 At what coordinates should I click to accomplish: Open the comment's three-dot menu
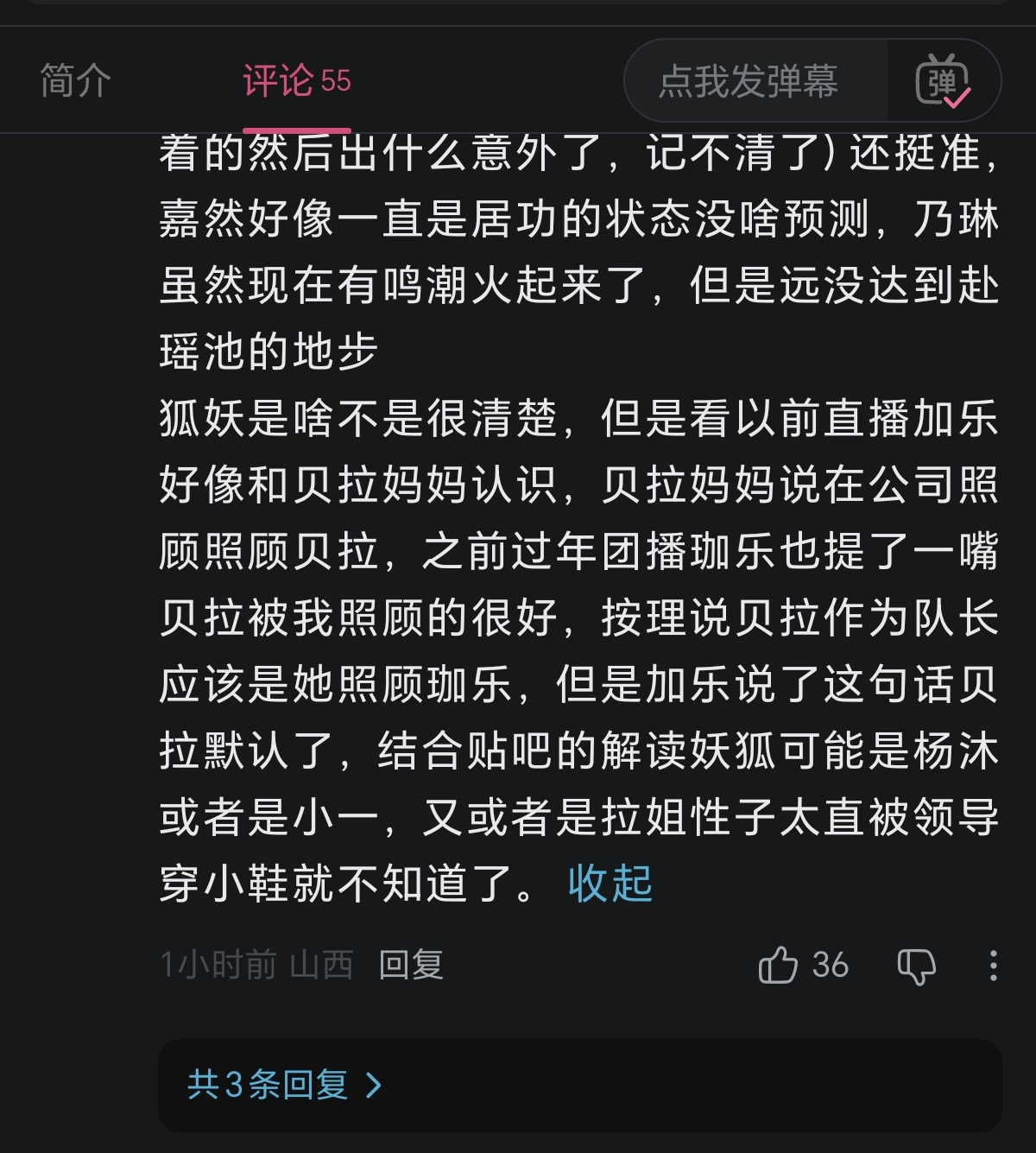(993, 965)
